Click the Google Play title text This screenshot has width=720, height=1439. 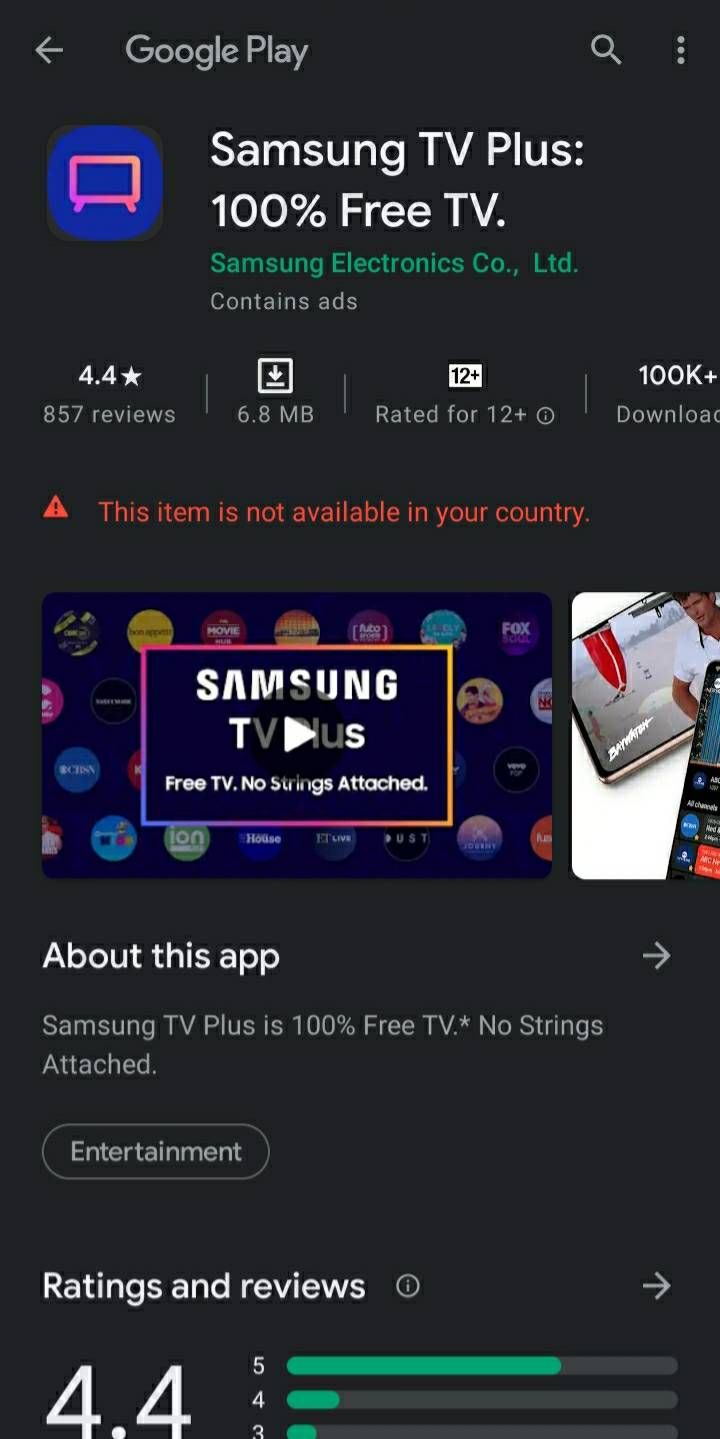[216, 50]
